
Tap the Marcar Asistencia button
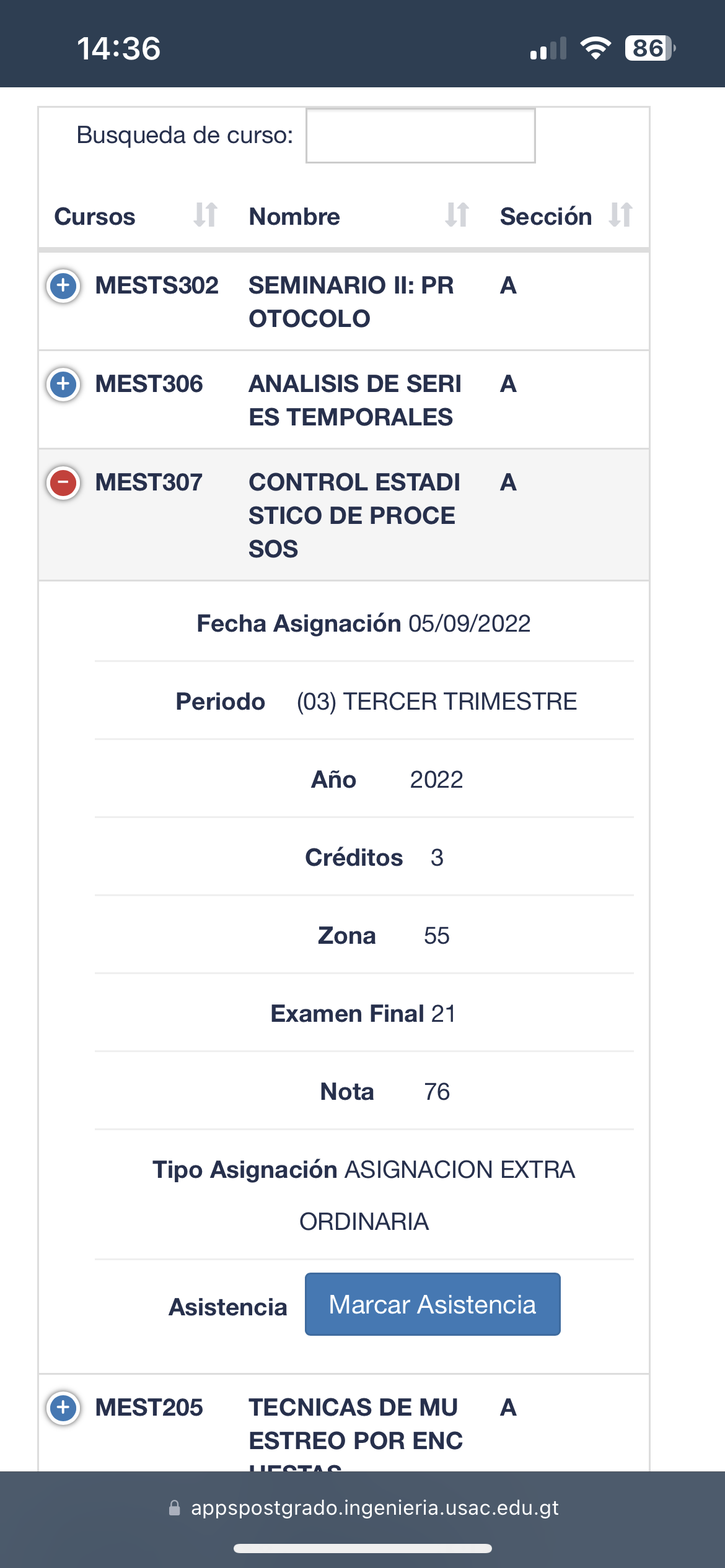pyautogui.click(x=432, y=1304)
